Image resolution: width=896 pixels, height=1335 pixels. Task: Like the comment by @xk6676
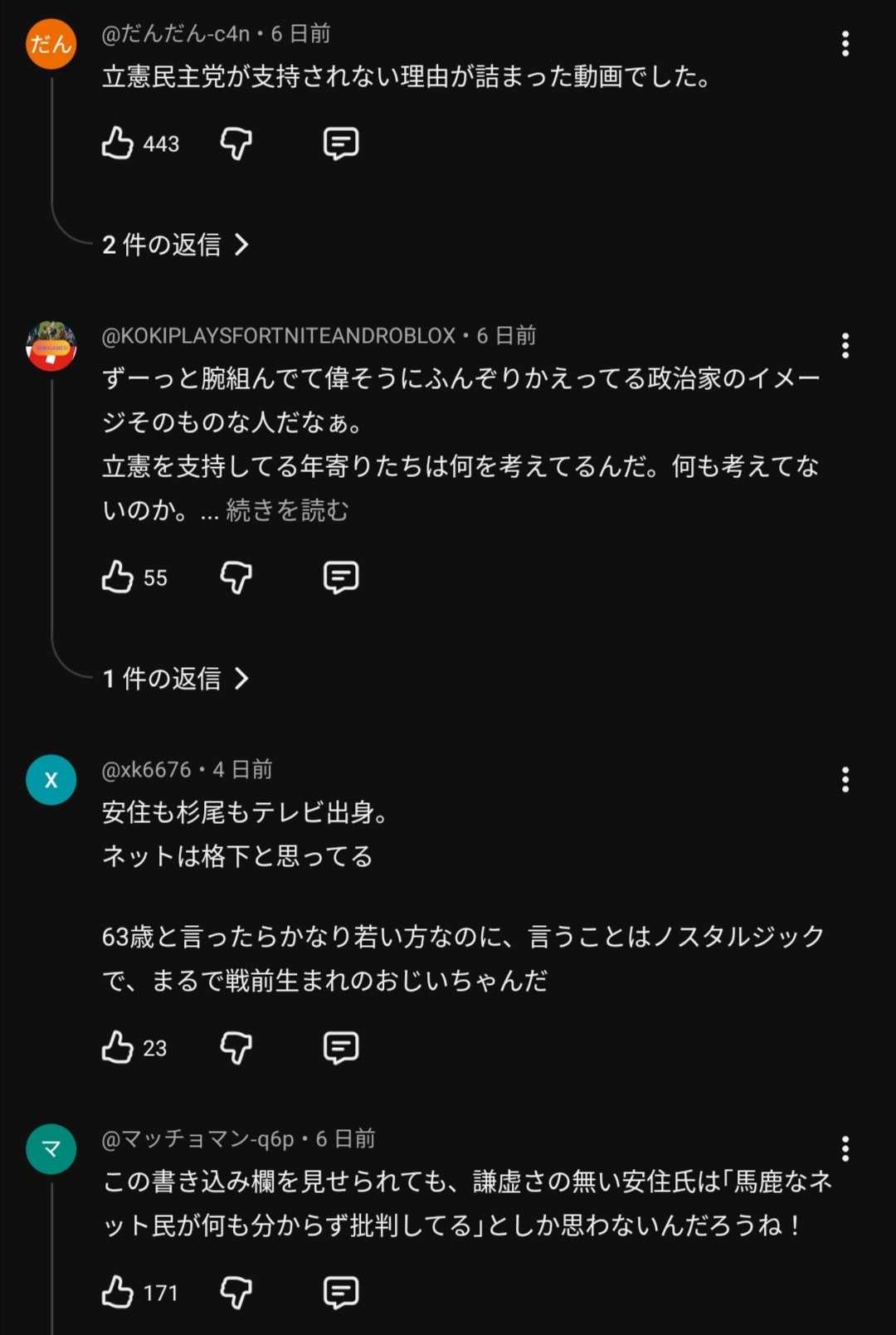pyautogui.click(x=118, y=1048)
